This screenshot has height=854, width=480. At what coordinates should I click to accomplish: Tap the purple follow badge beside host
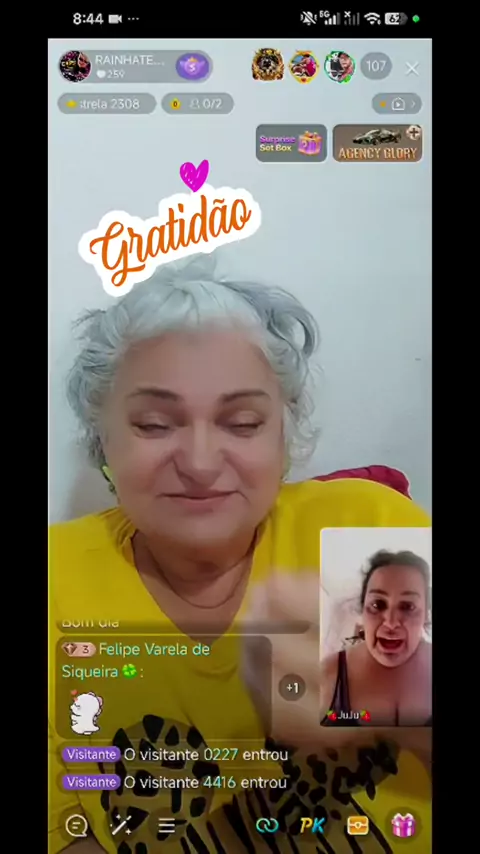tap(192, 67)
